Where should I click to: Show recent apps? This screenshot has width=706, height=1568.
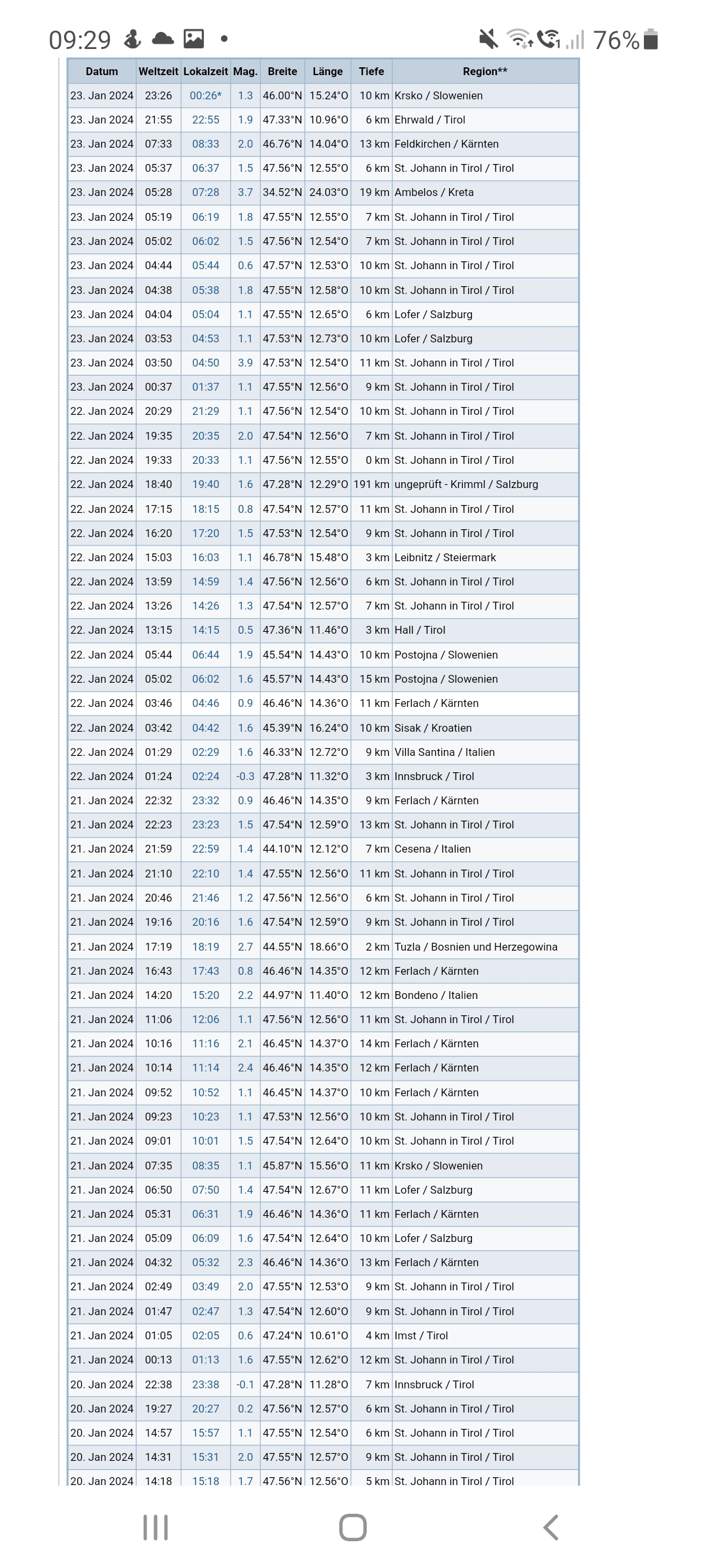156,1527
